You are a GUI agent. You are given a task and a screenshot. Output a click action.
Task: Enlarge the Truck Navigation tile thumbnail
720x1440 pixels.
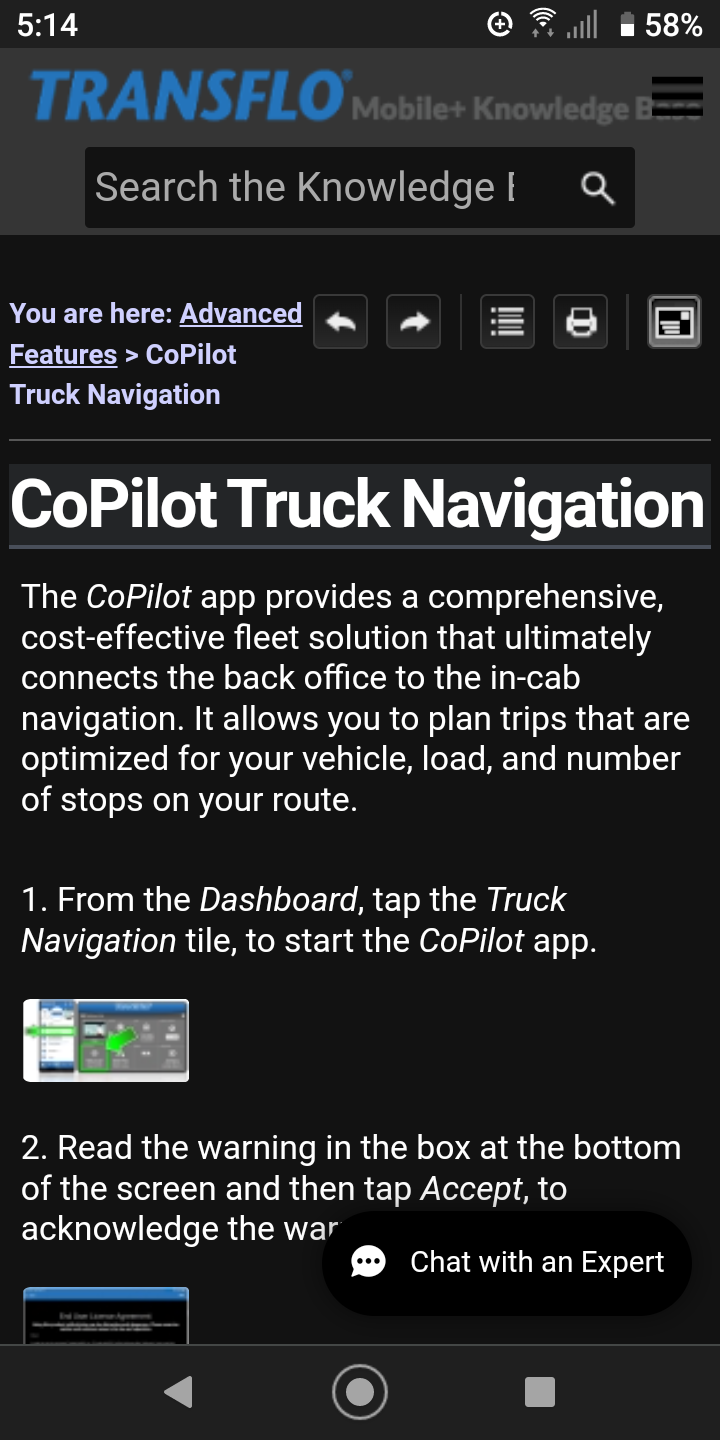tap(106, 1040)
